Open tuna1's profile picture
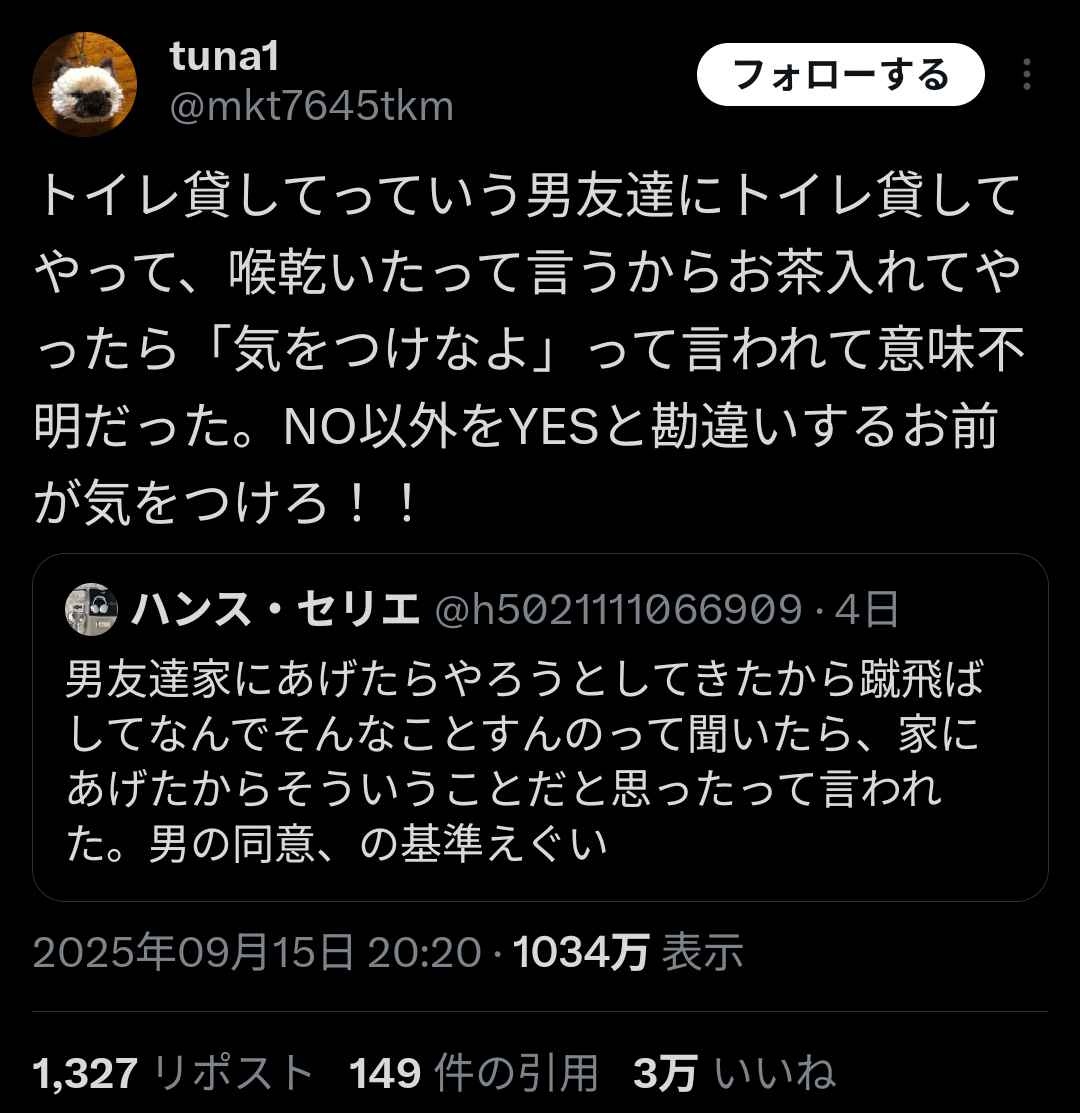 (85, 84)
